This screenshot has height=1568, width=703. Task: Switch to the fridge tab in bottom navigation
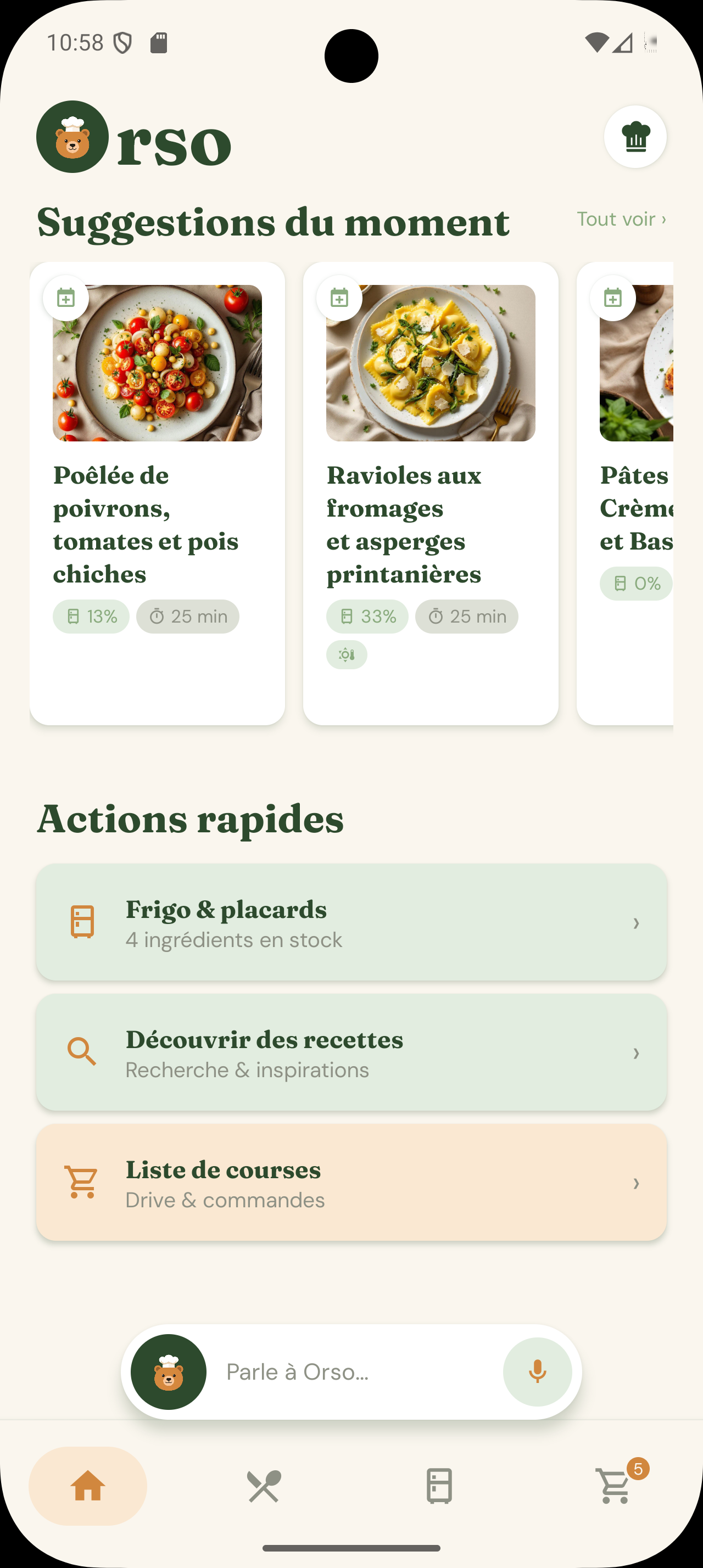439,1486
